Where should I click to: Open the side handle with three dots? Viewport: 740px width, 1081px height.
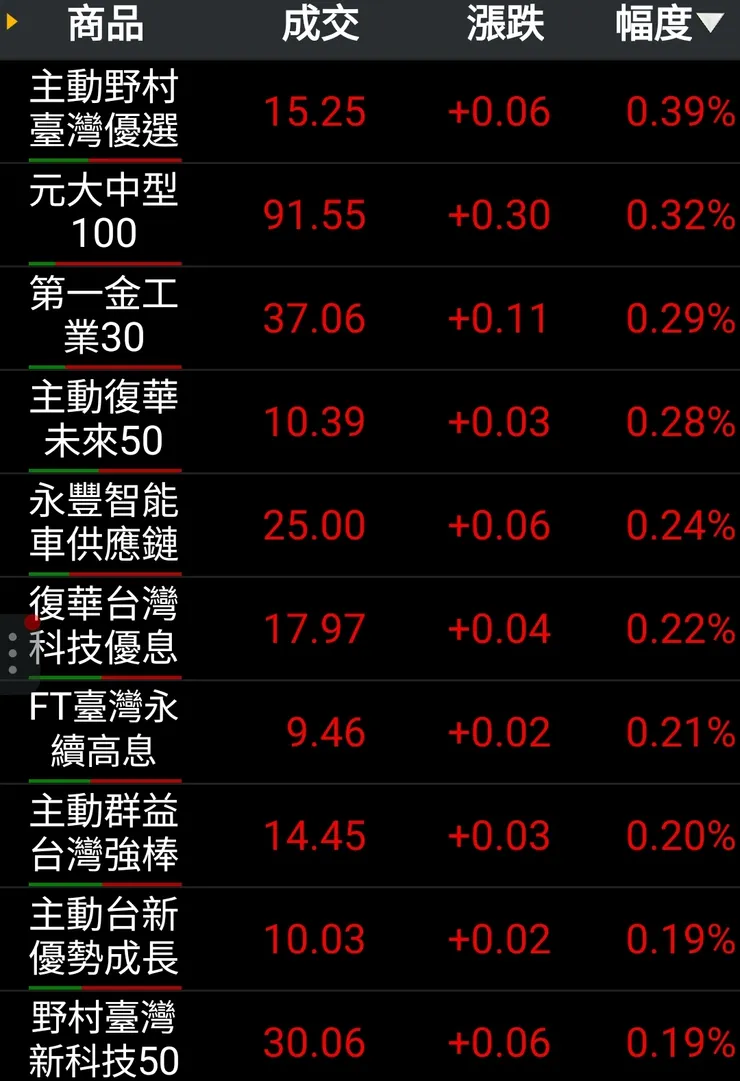(12, 653)
